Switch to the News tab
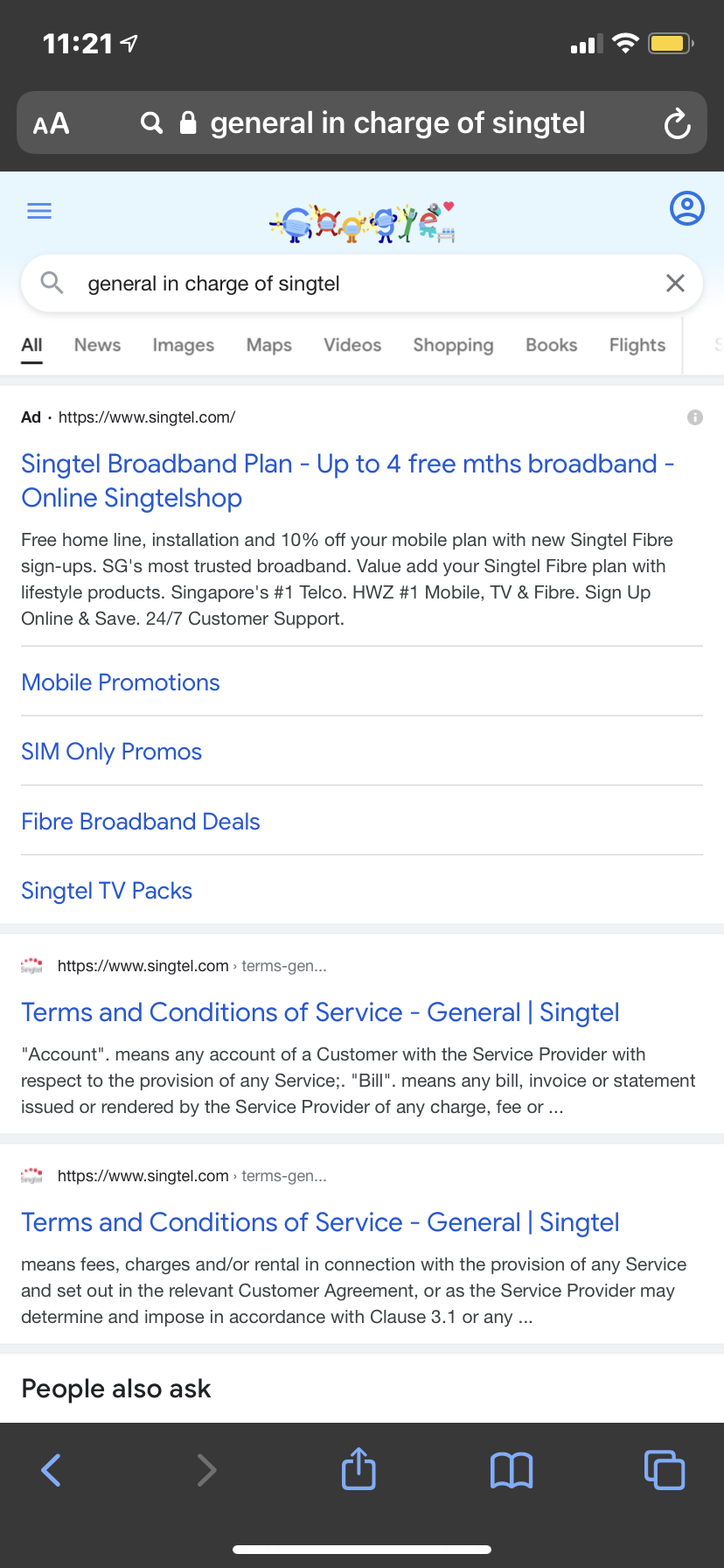 pyautogui.click(x=97, y=345)
